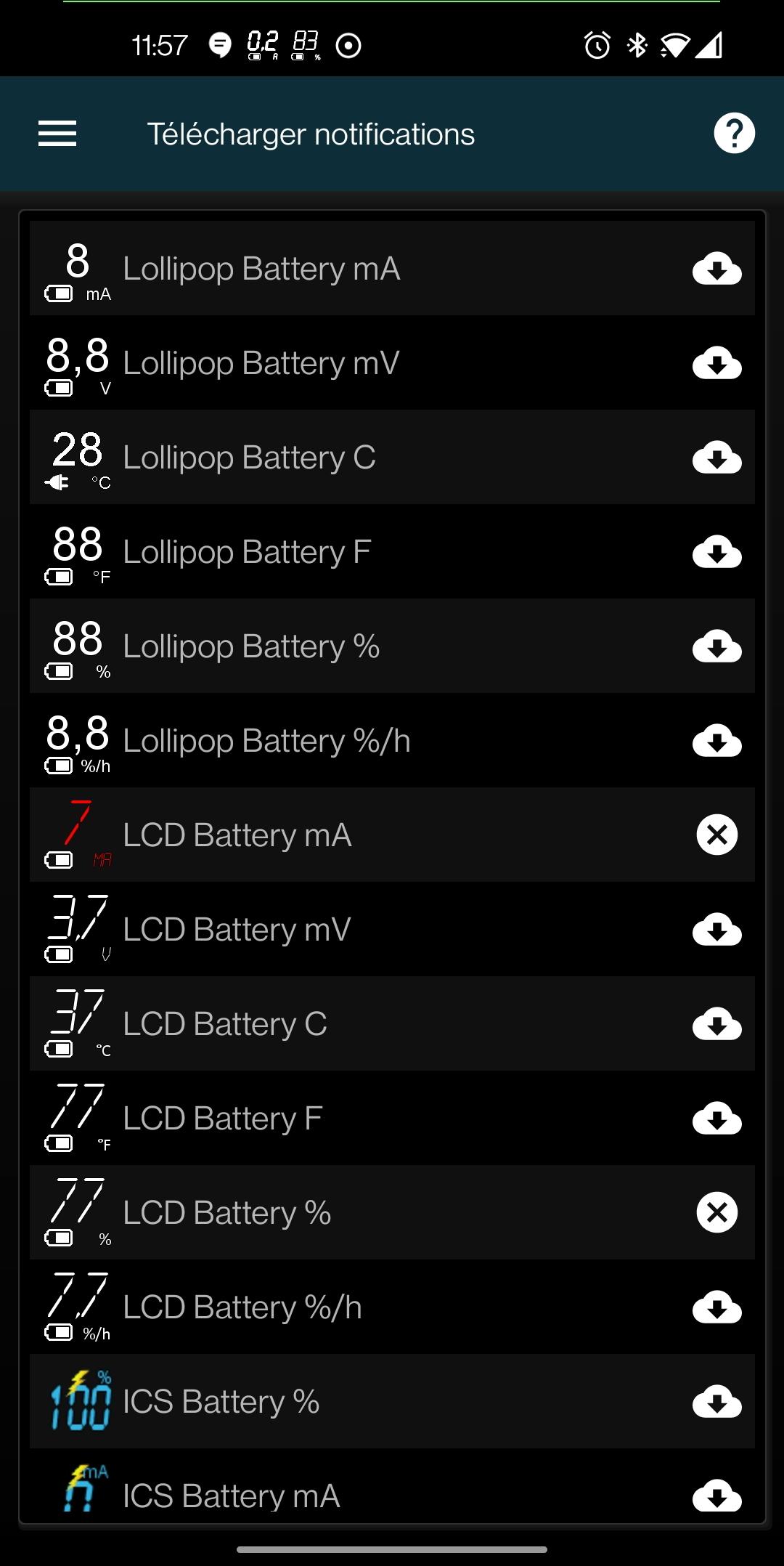The image size is (784, 1566).
Task: Download Lollipop Battery % pack
Action: coord(717,646)
